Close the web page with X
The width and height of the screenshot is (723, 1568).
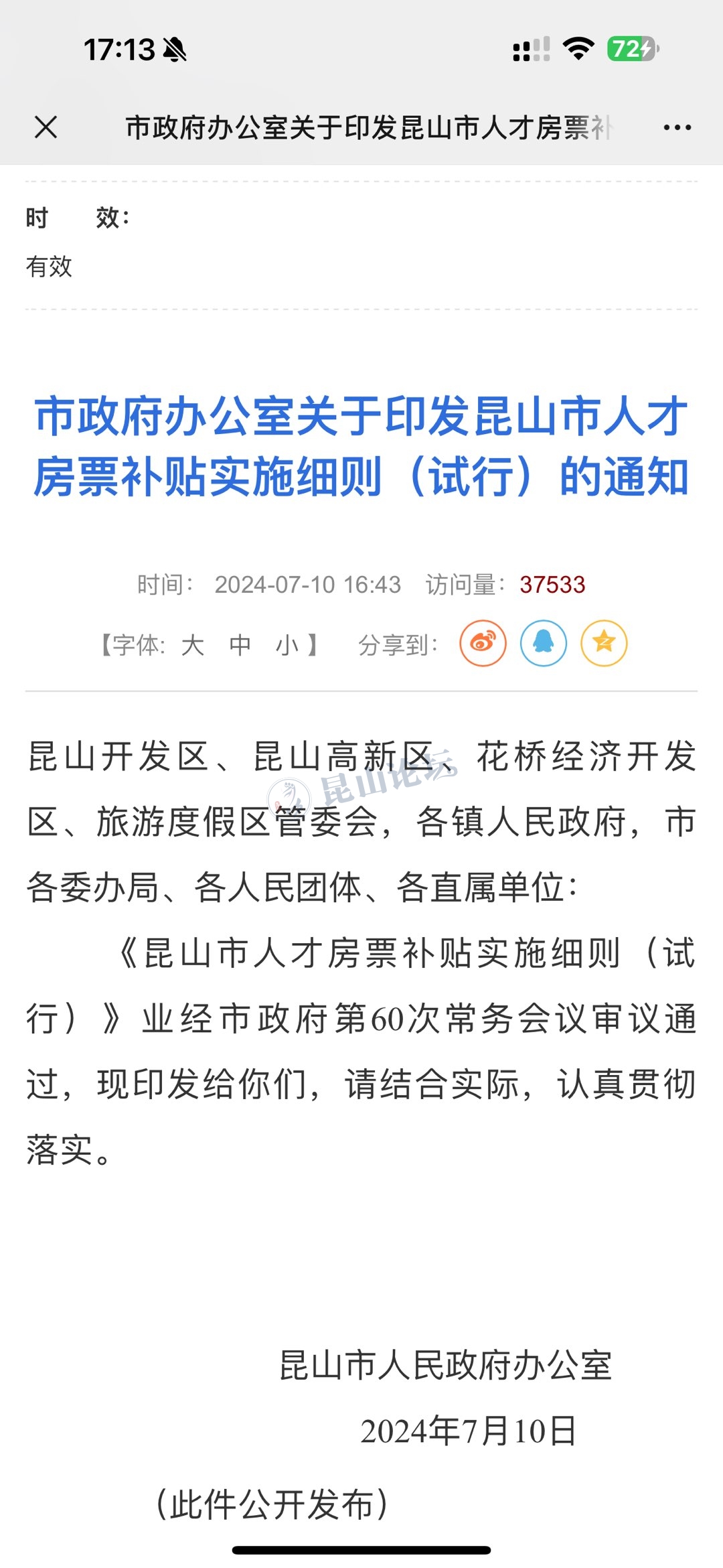click(46, 127)
